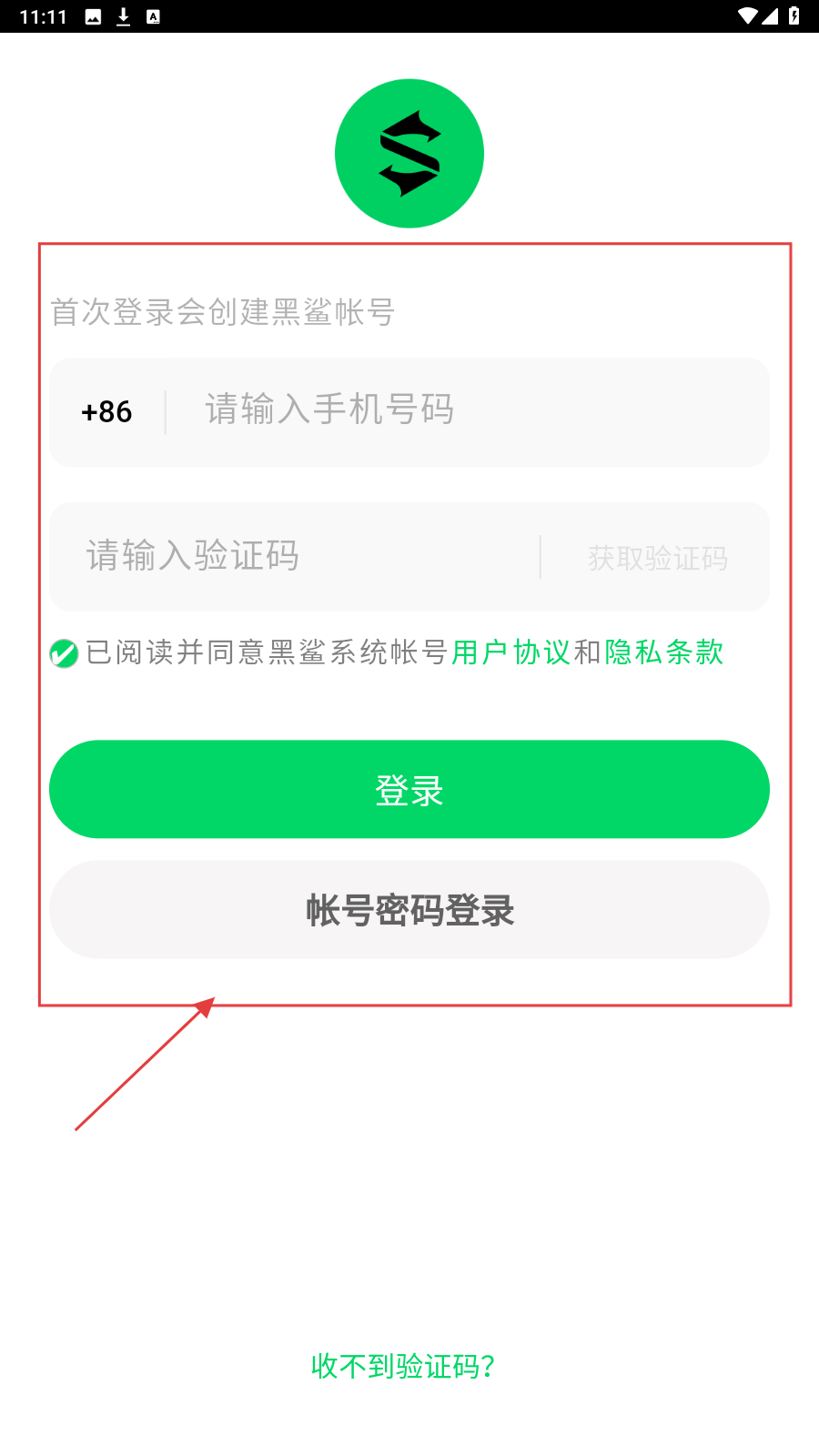Open the 用户协议 link
Viewport: 819px width, 1456px height.
511,652
